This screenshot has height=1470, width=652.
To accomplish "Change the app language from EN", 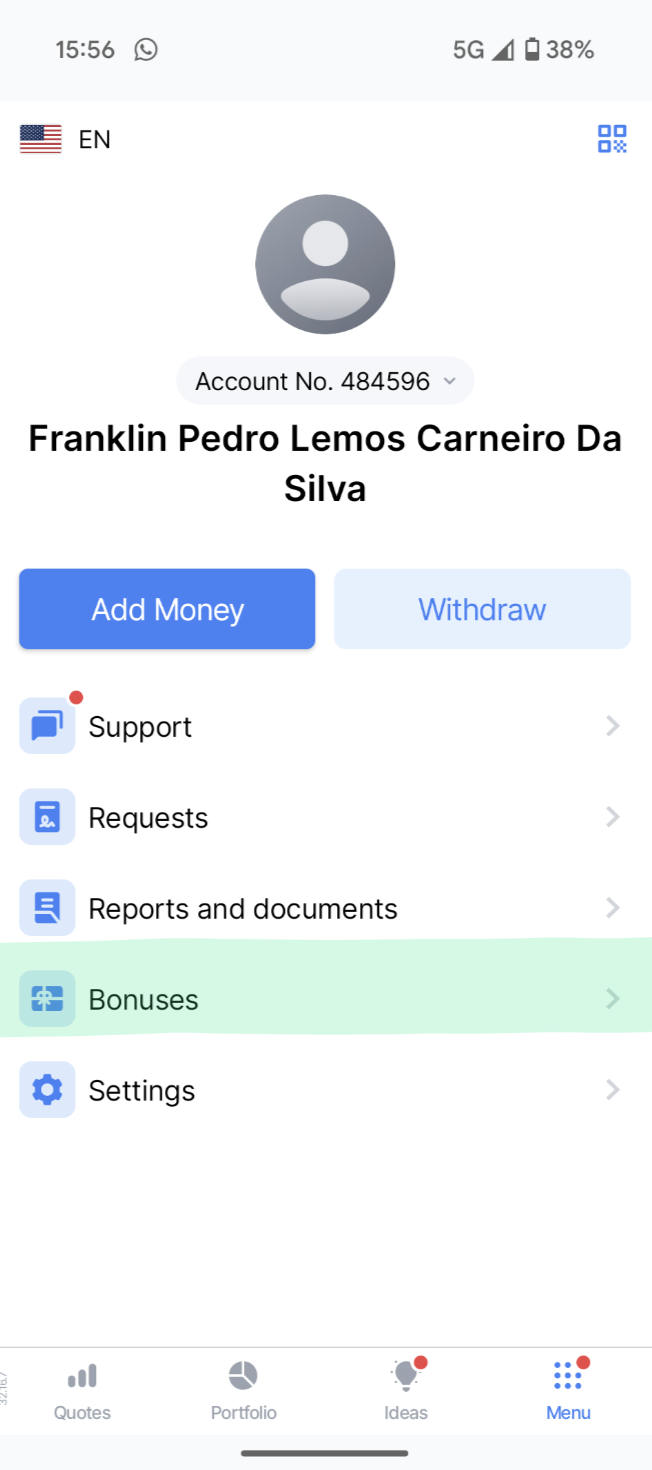I will [66, 139].
